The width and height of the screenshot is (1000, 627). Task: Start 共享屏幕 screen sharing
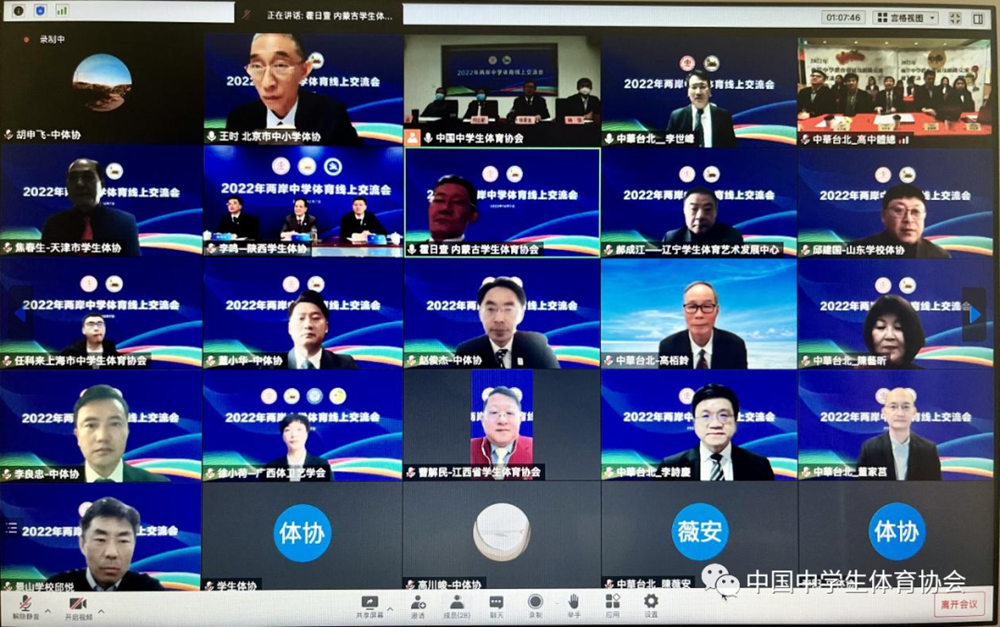[x=370, y=604]
